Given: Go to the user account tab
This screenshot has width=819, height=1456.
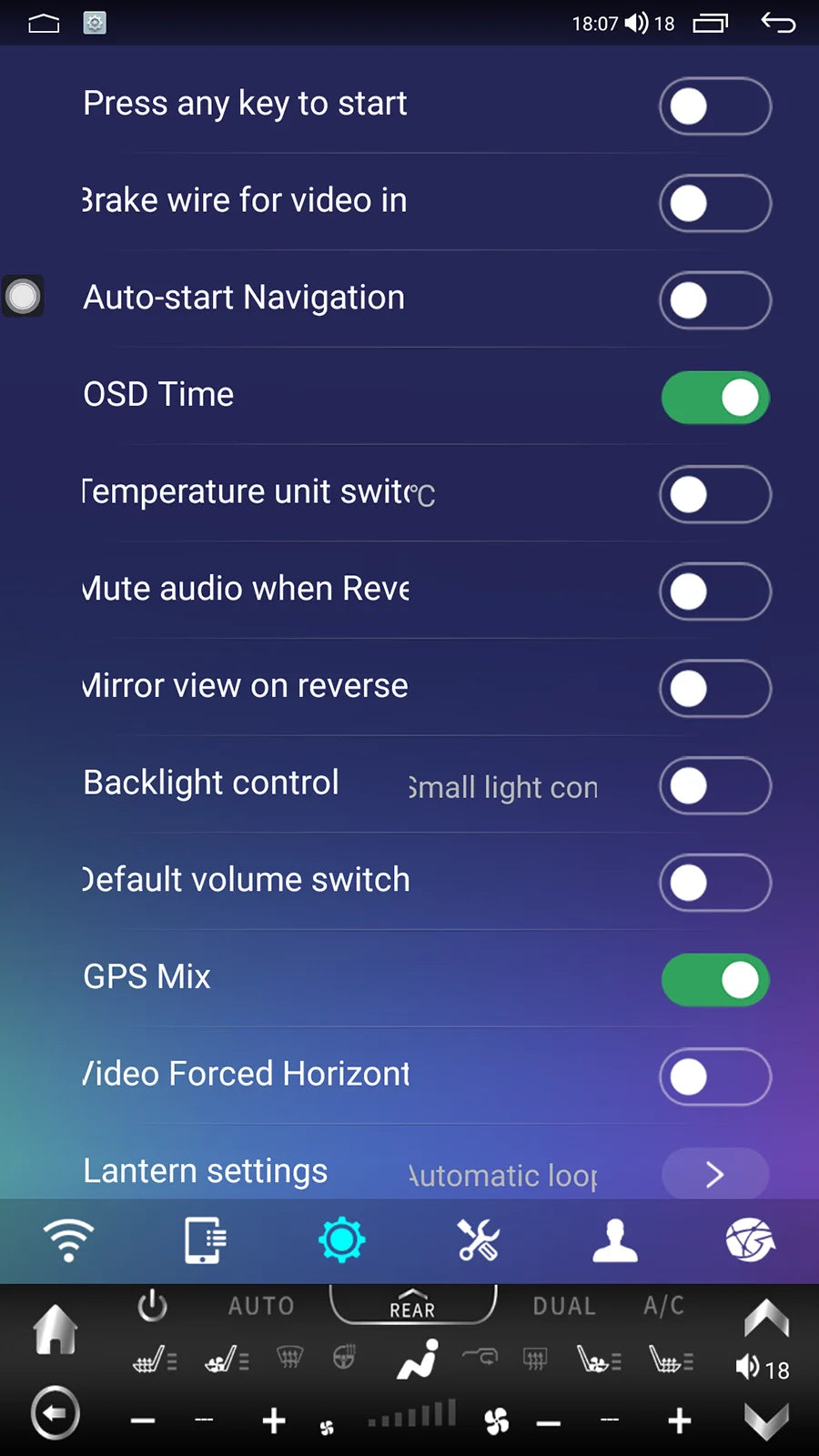Looking at the screenshot, I should point(615,1239).
